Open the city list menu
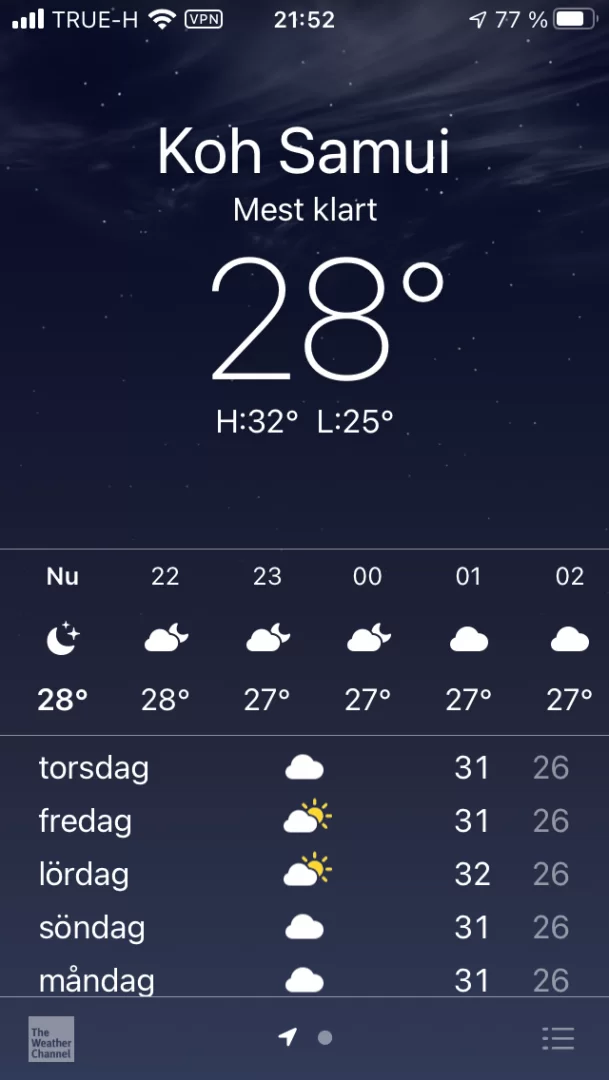This screenshot has height=1080, width=609. click(x=558, y=1038)
